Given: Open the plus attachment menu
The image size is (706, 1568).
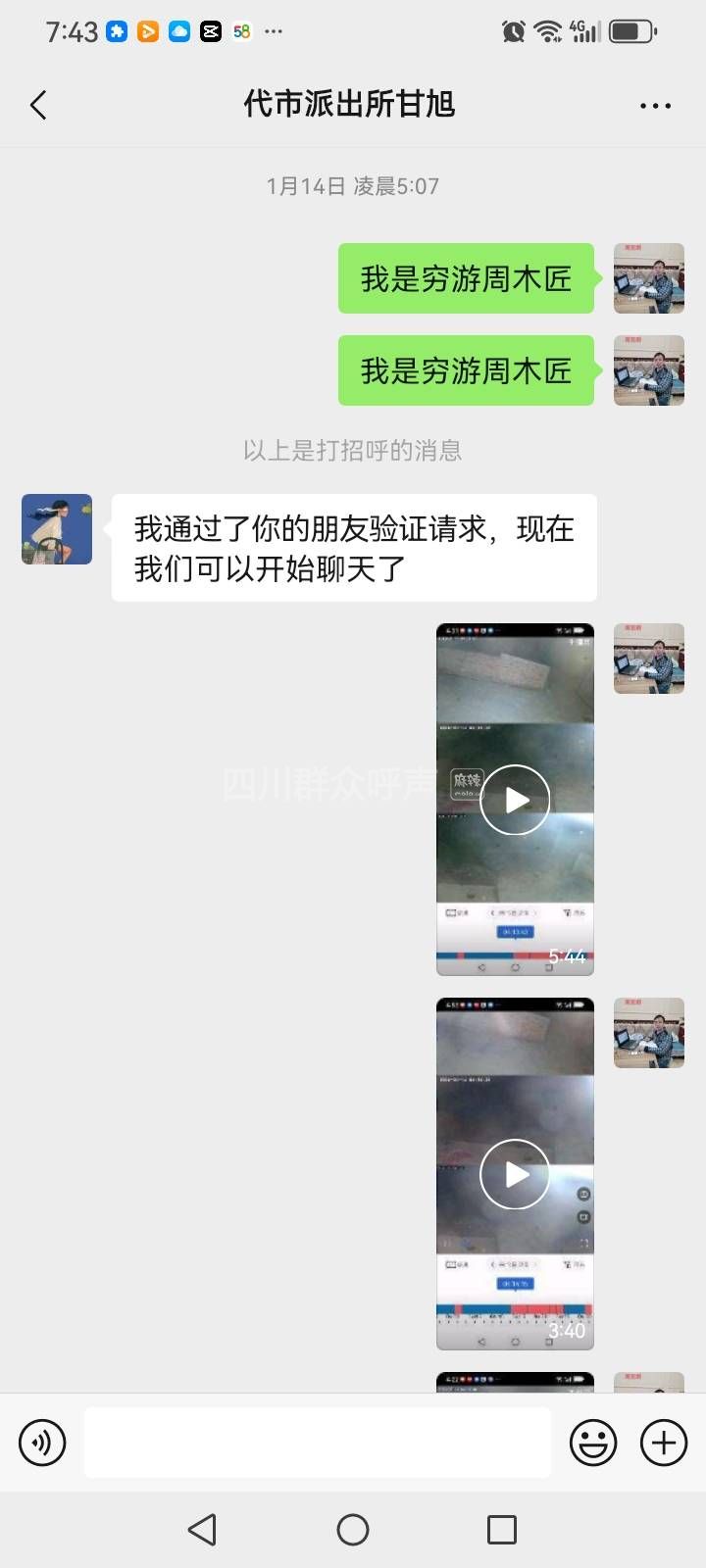Looking at the screenshot, I should point(664,1443).
